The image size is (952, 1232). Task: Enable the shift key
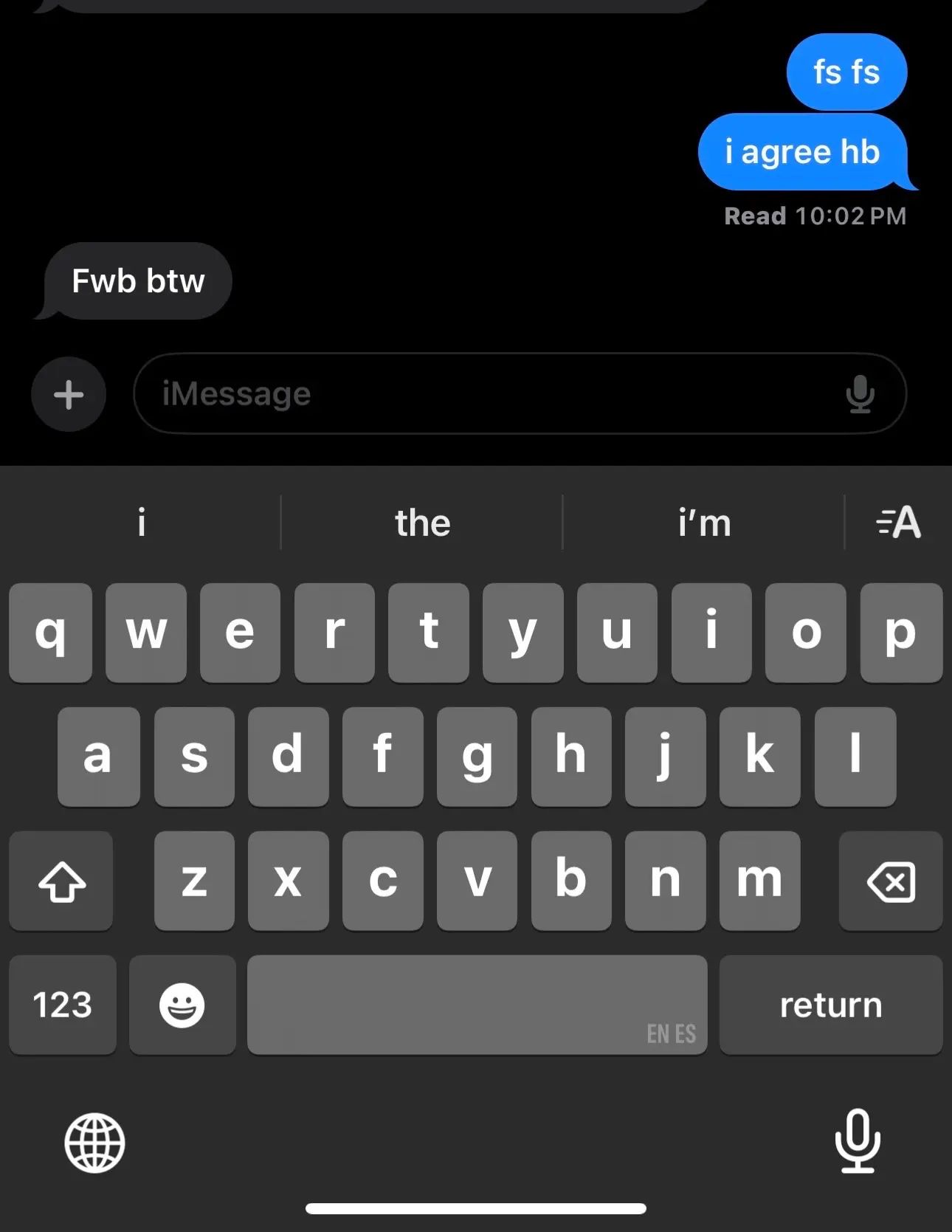(x=61, y=881)
